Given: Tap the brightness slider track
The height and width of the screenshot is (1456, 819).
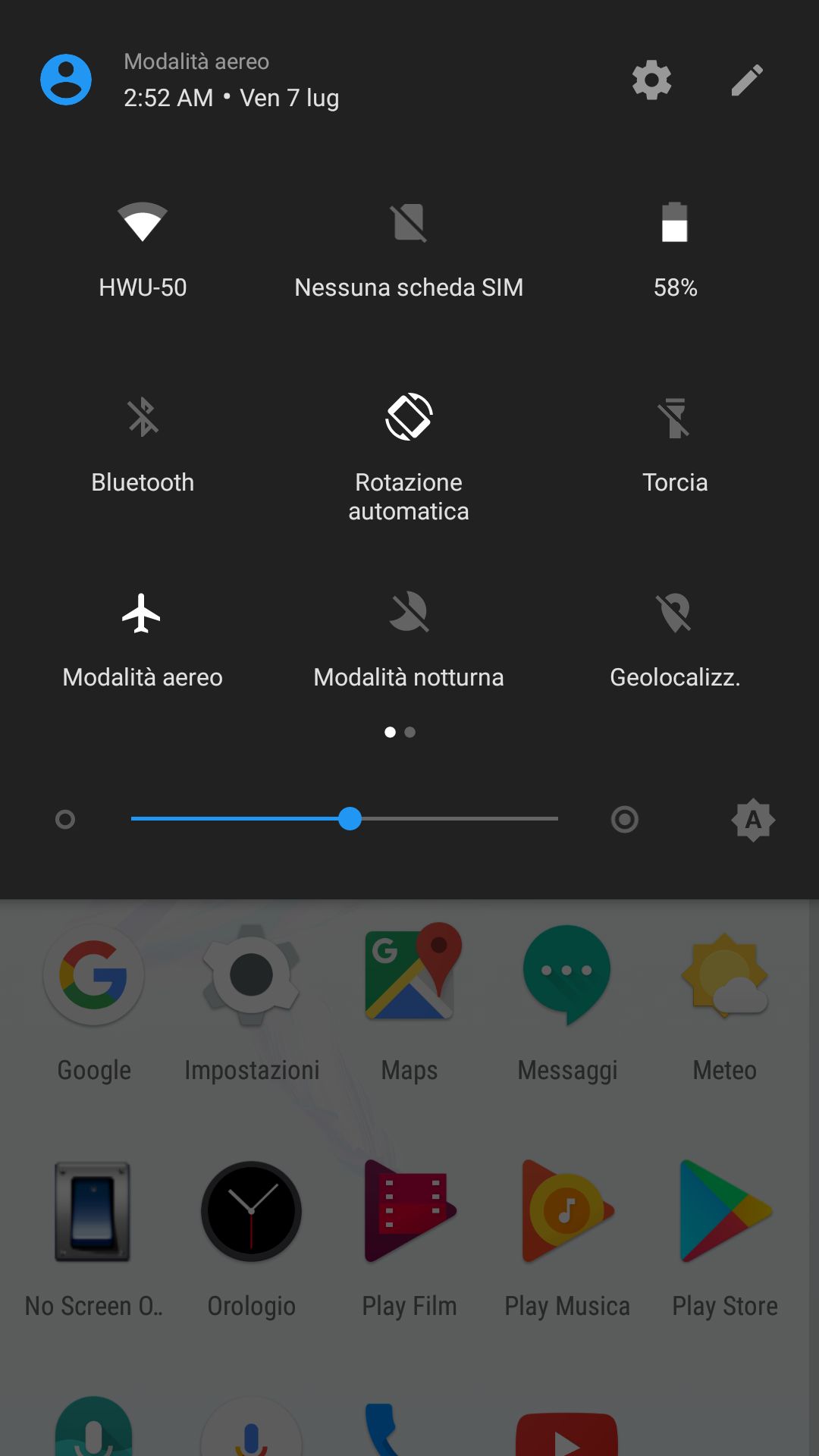Looking at the screenshot, I should tap(344, 819).
